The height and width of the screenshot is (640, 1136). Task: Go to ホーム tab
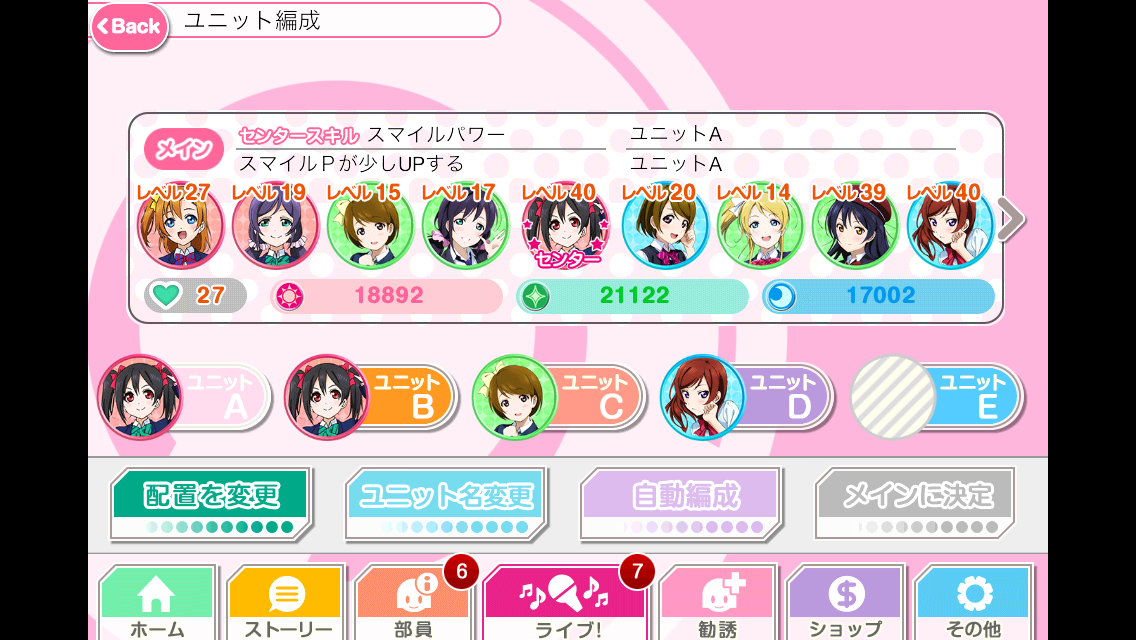coord(158,604)
